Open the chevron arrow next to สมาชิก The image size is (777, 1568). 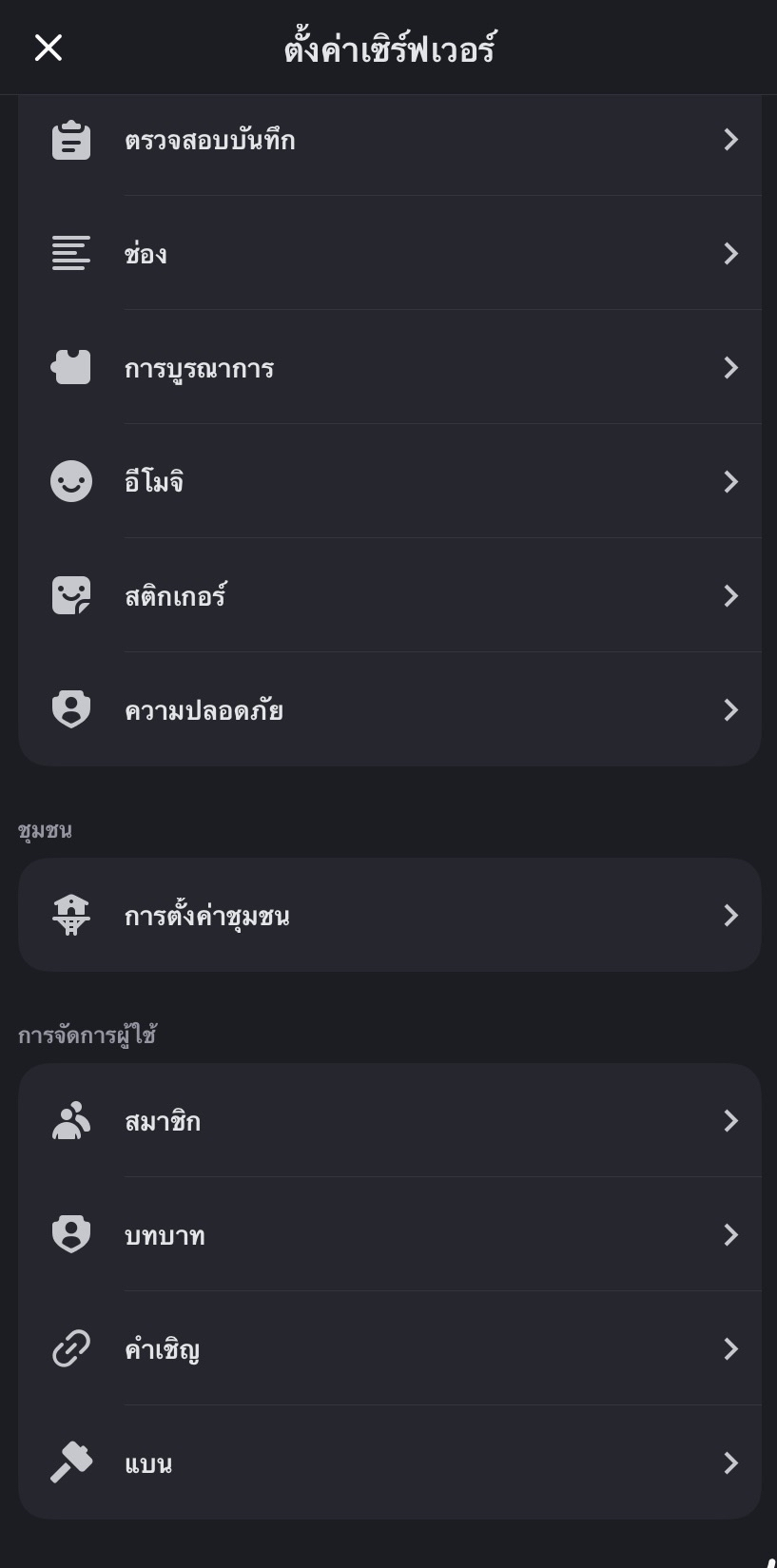point(730,1121)
